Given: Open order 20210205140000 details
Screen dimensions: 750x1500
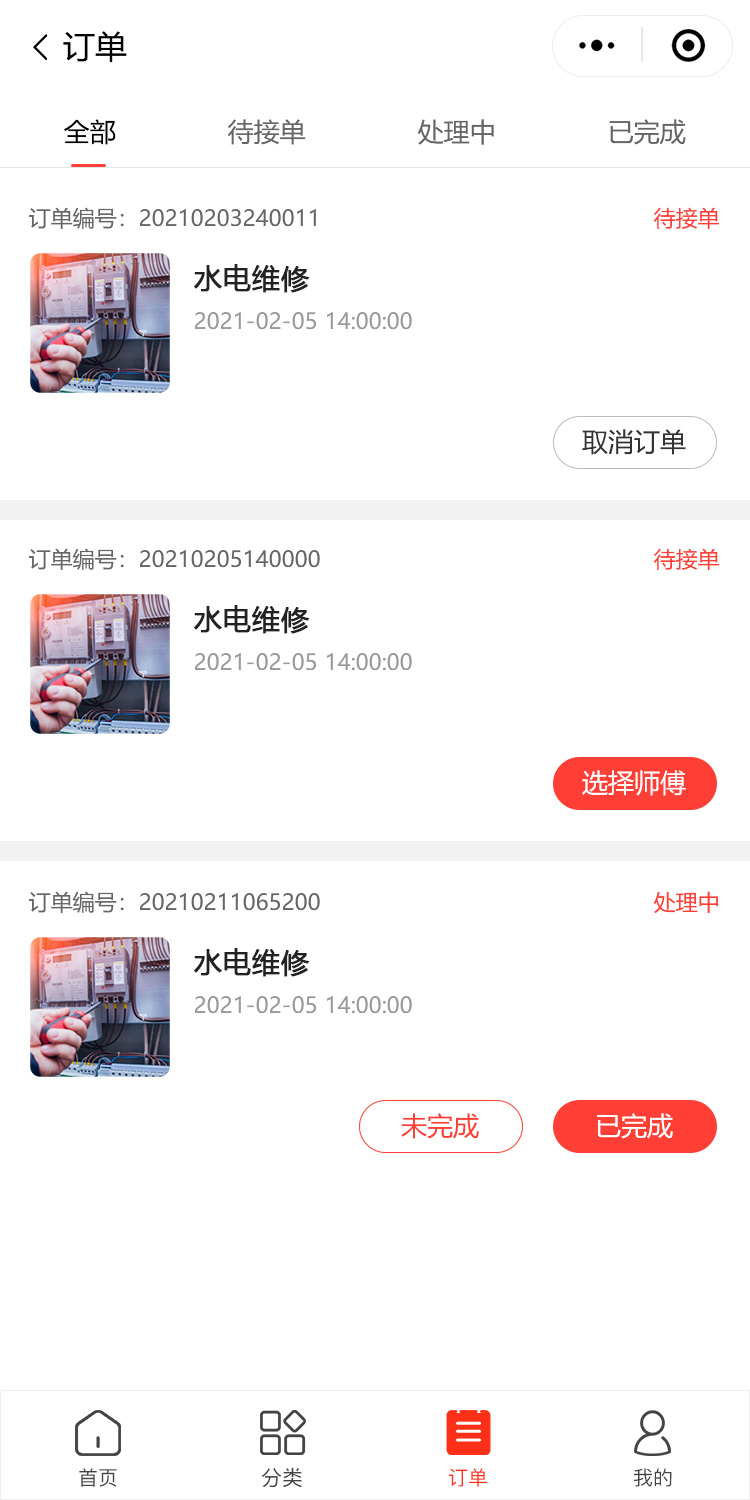Looking at the screenshot, I should pyautogui.click(x=250, y=620).
